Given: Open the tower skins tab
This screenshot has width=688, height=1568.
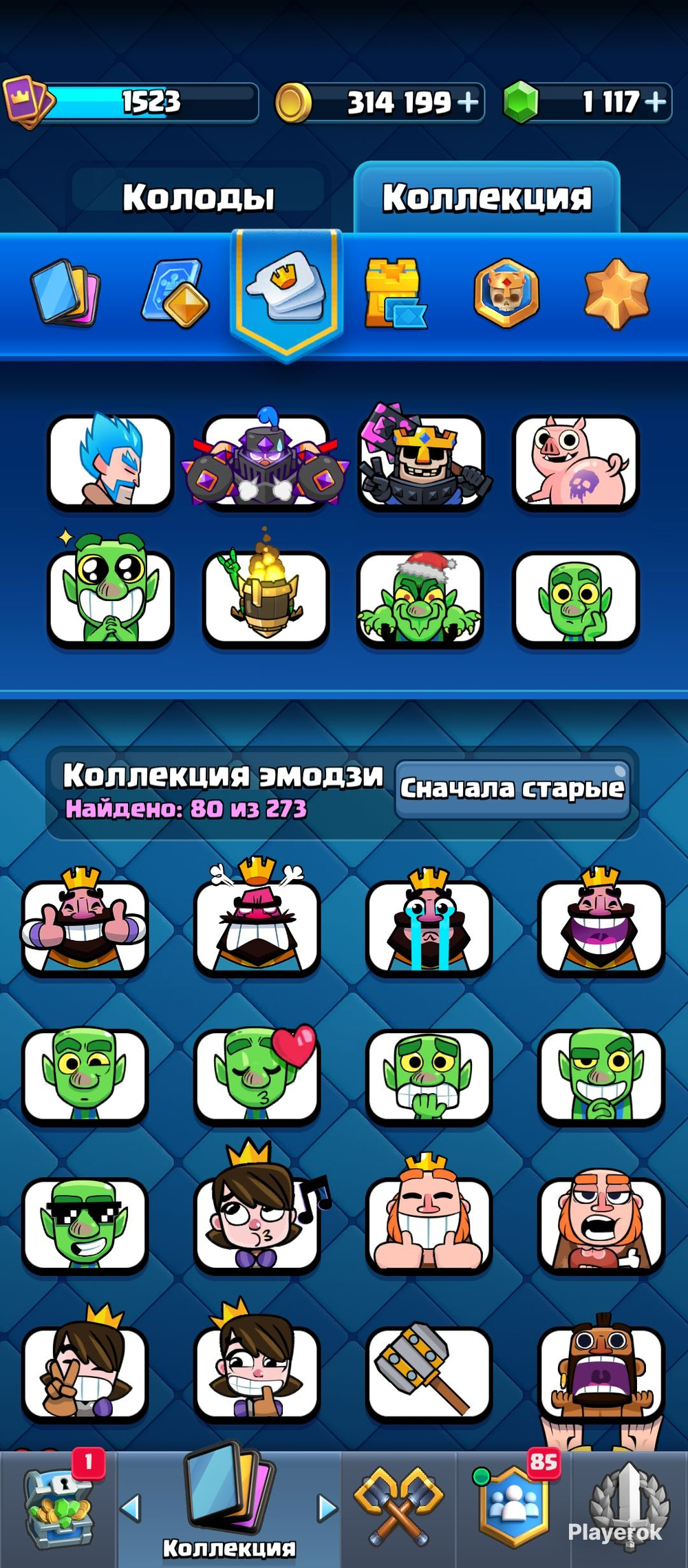Looking at the screenshot, I should [x=395, y=293].
